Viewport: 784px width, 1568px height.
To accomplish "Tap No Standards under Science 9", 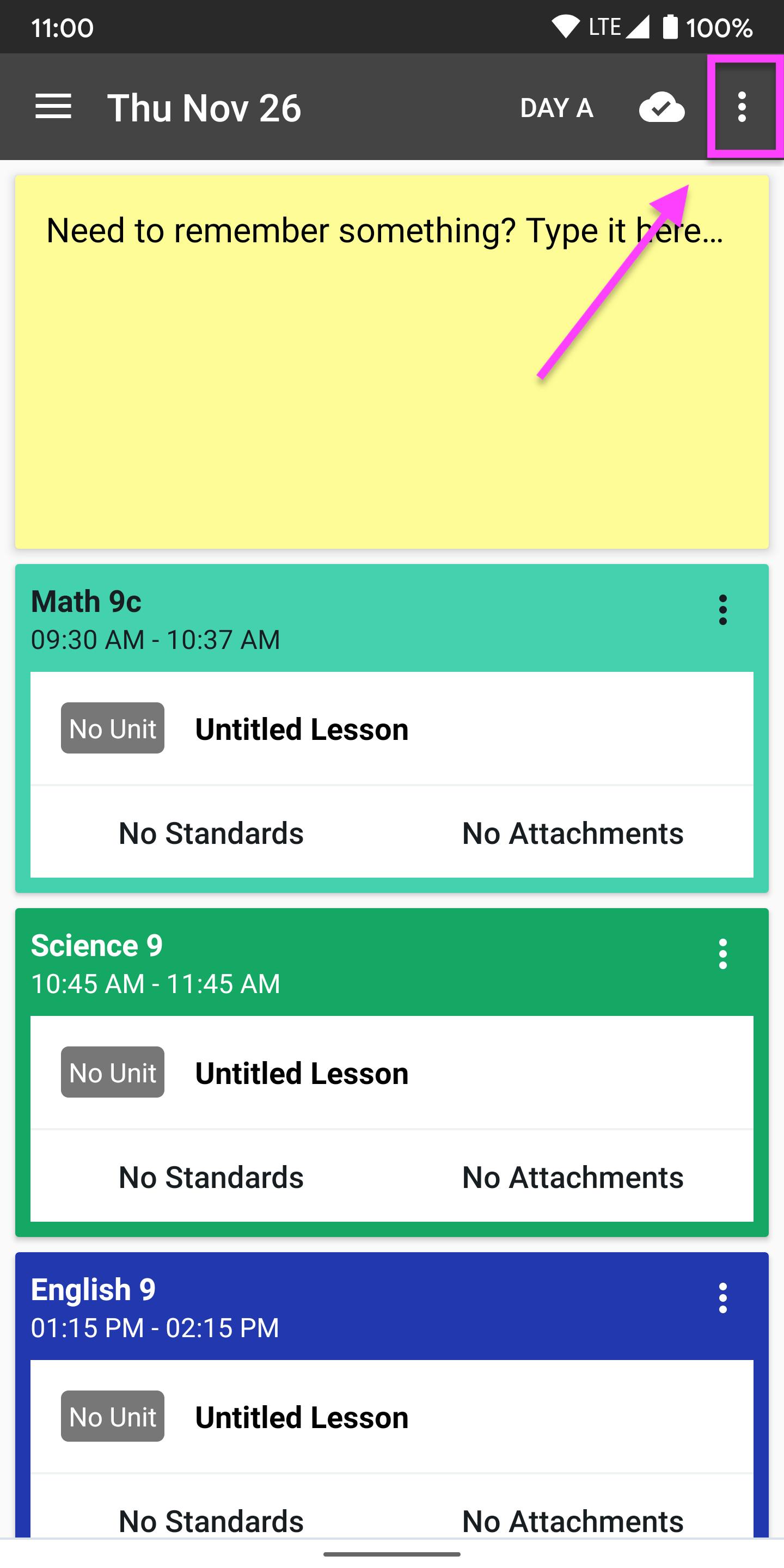I will 211,1177.
